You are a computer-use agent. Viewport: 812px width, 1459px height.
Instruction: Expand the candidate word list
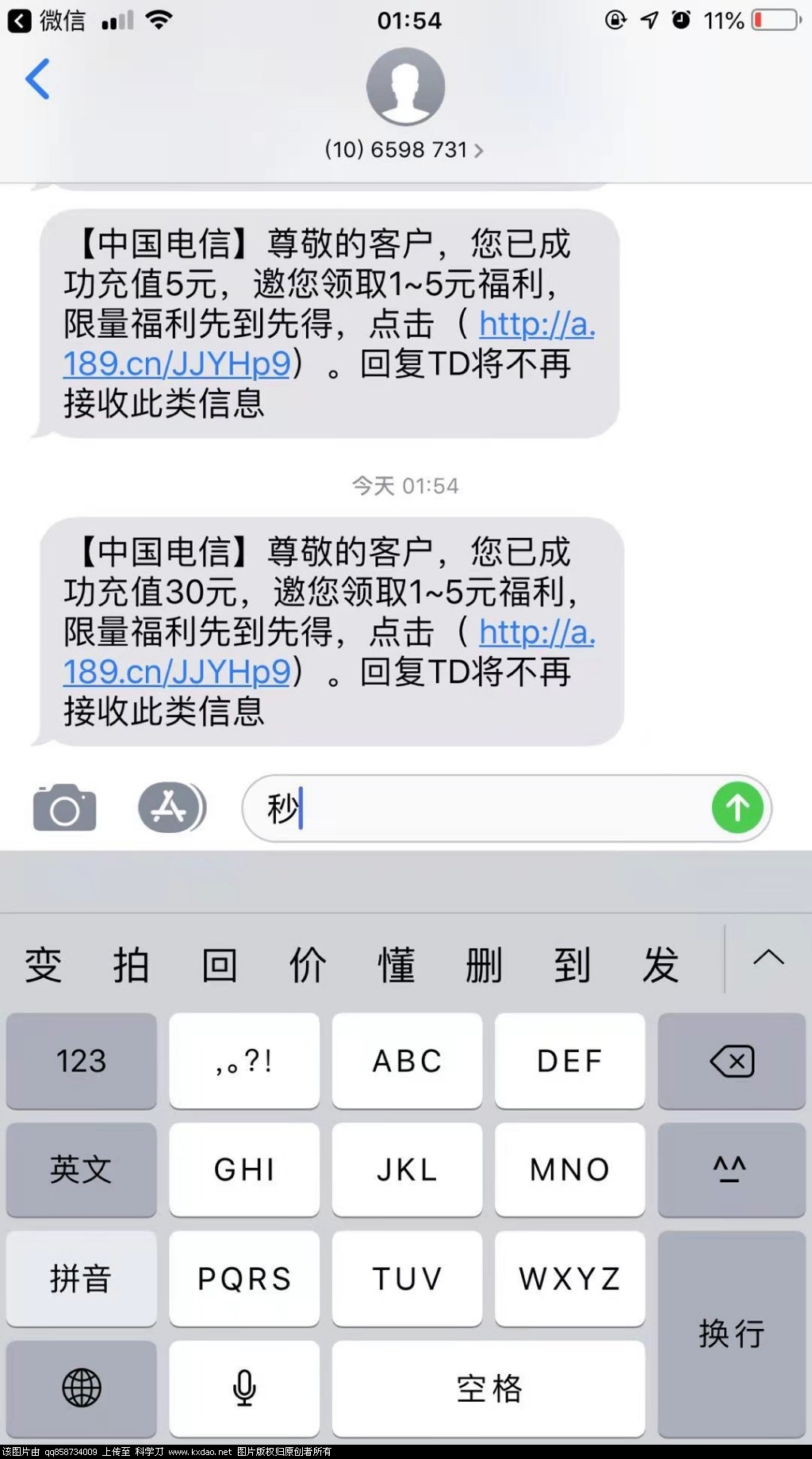pos(768,958)
